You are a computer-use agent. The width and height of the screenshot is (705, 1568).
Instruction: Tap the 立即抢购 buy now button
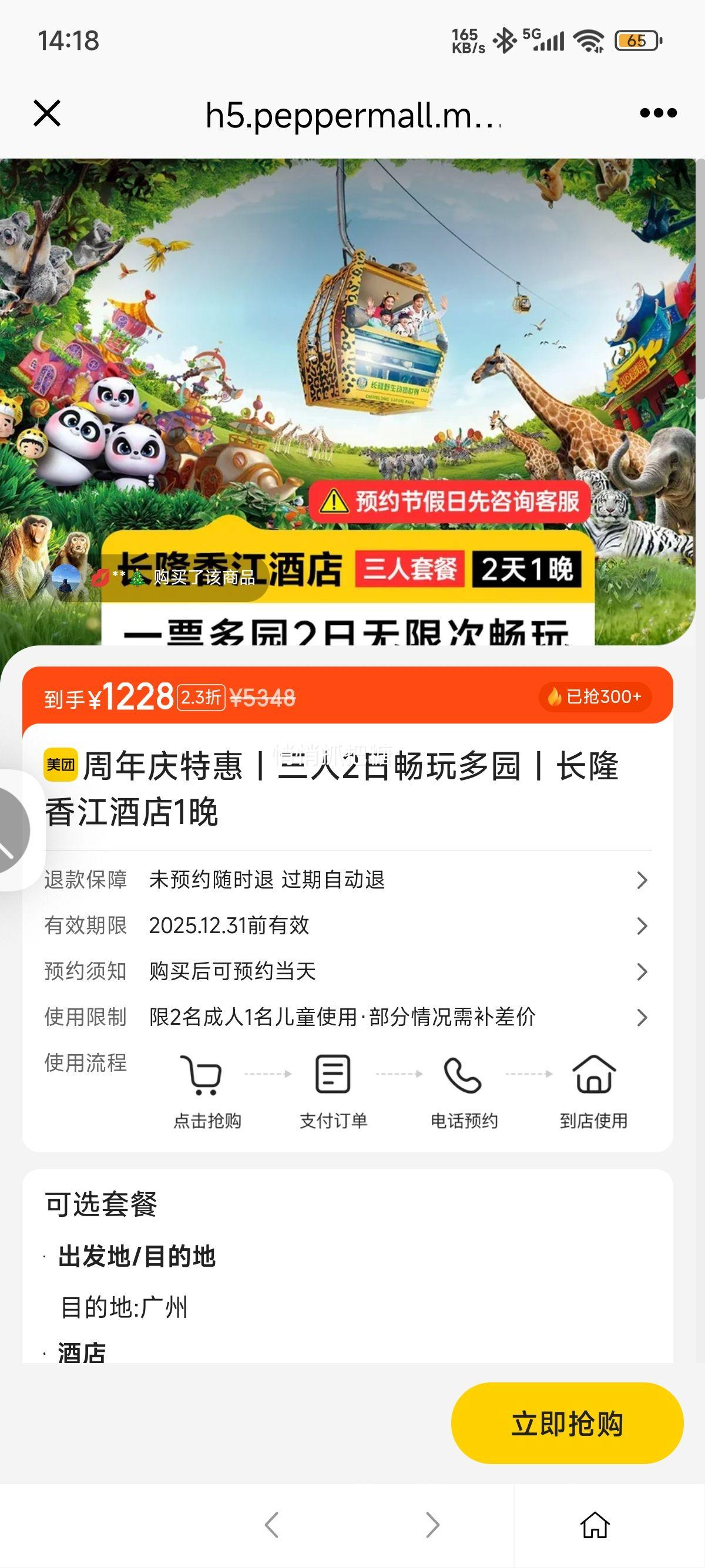click(567, 1424)
